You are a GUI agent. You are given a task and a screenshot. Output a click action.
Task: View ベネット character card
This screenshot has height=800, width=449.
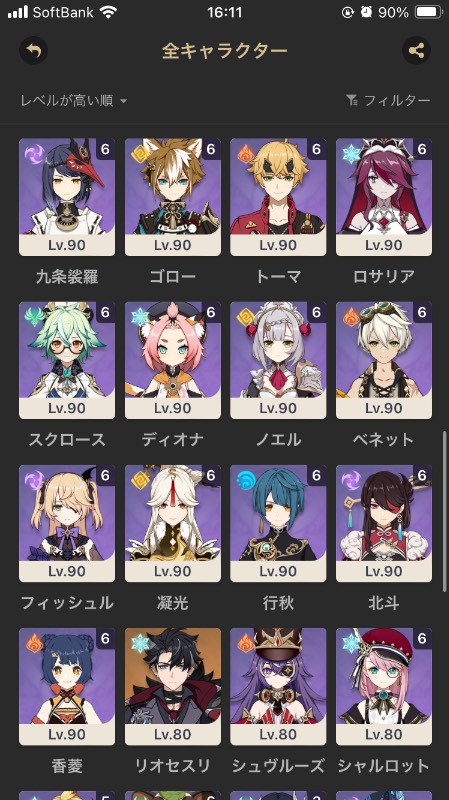click(x=384, y=360)
